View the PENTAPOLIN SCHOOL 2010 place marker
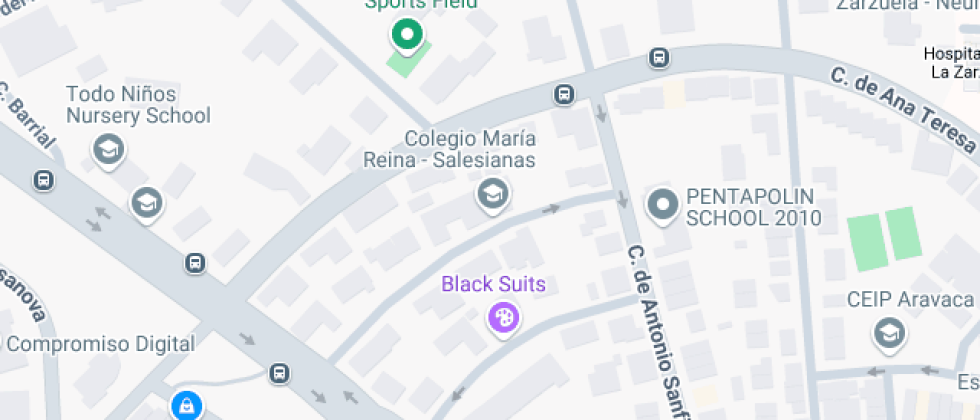980x420 pixels. pos(662,206)
